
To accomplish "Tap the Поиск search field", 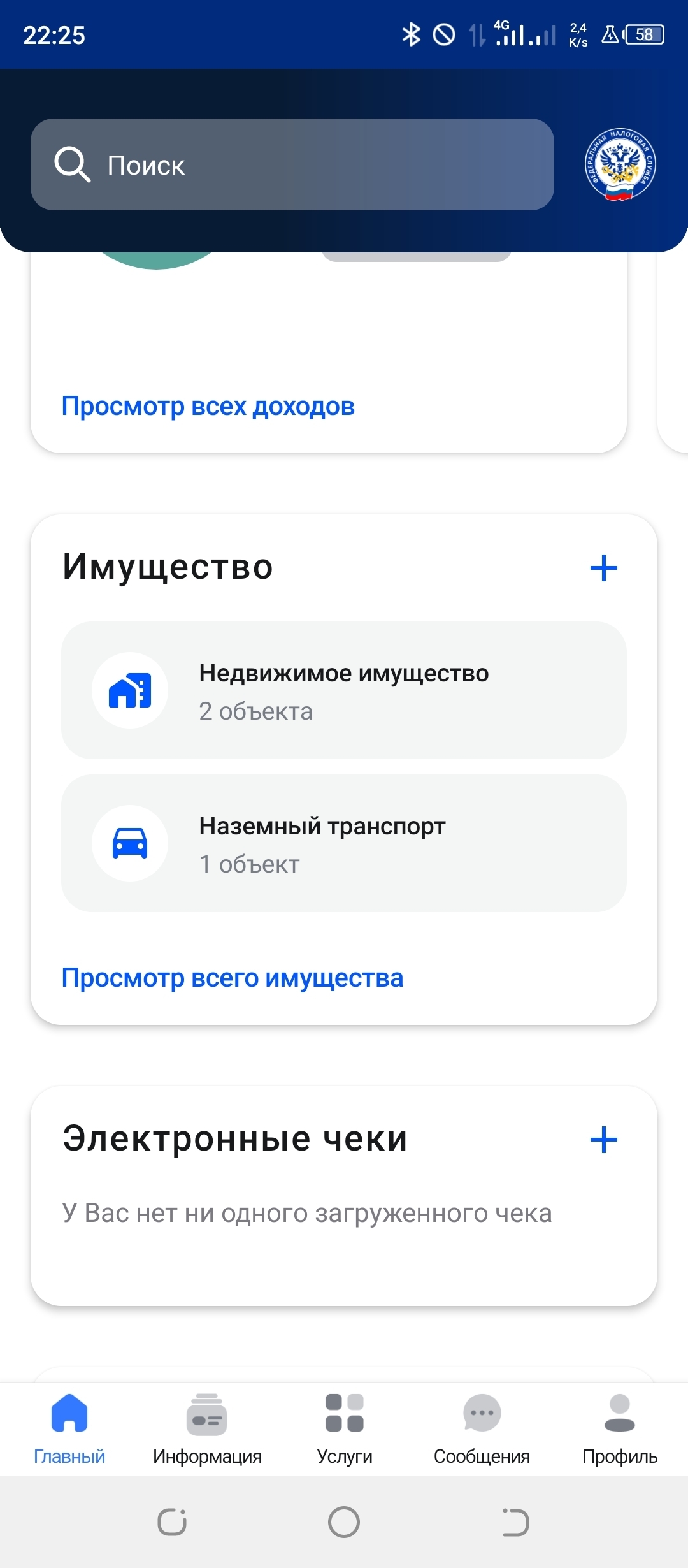I will pyautogui.click(x=292, y=164).
